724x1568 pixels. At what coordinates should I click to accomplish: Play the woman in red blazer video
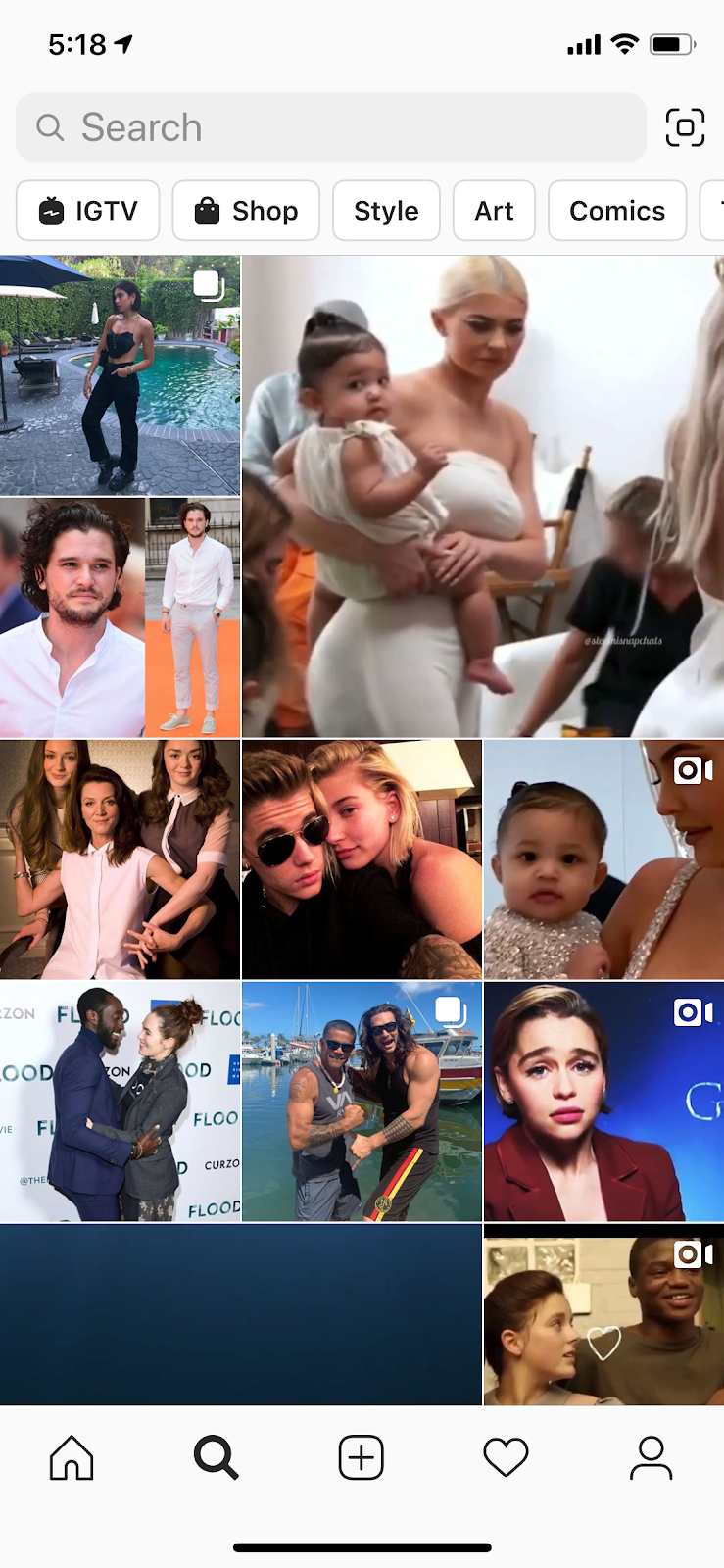(603, 1101)
